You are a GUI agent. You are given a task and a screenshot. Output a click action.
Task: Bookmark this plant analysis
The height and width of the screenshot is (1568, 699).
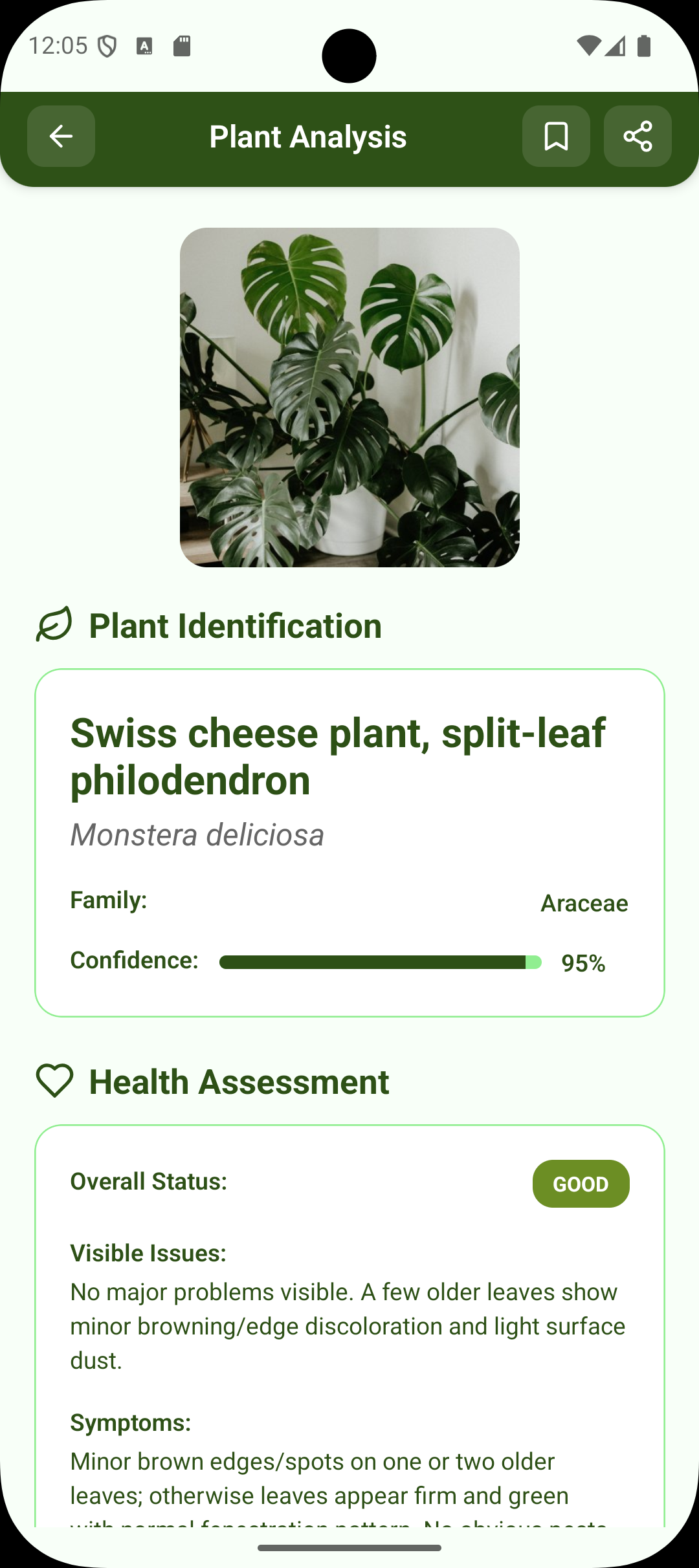tap(556, 136)
